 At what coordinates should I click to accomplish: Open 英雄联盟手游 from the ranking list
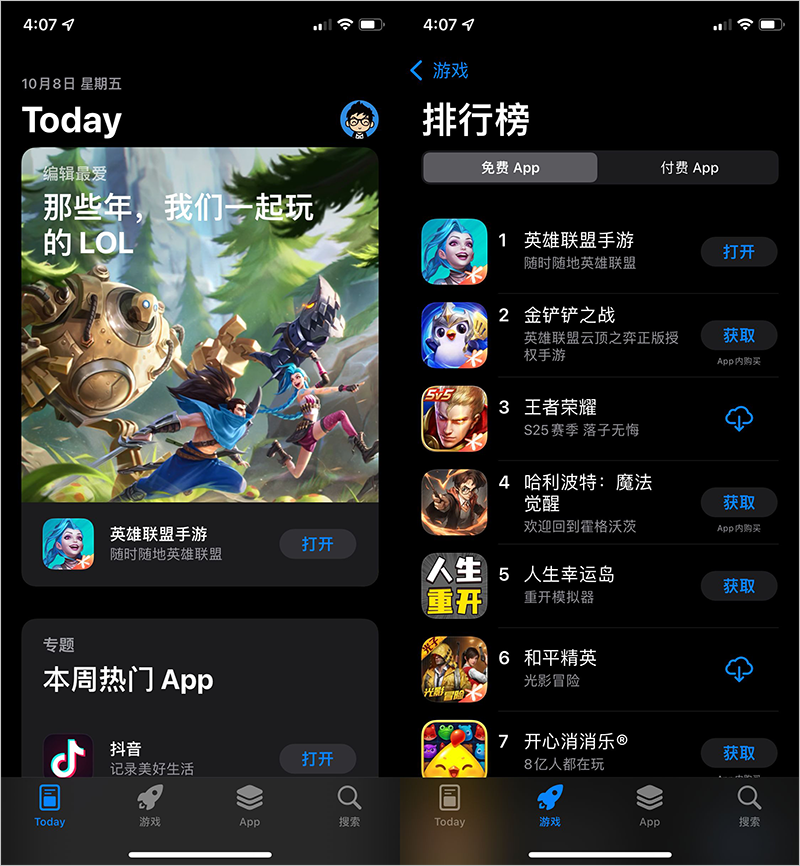coord(739,252)
